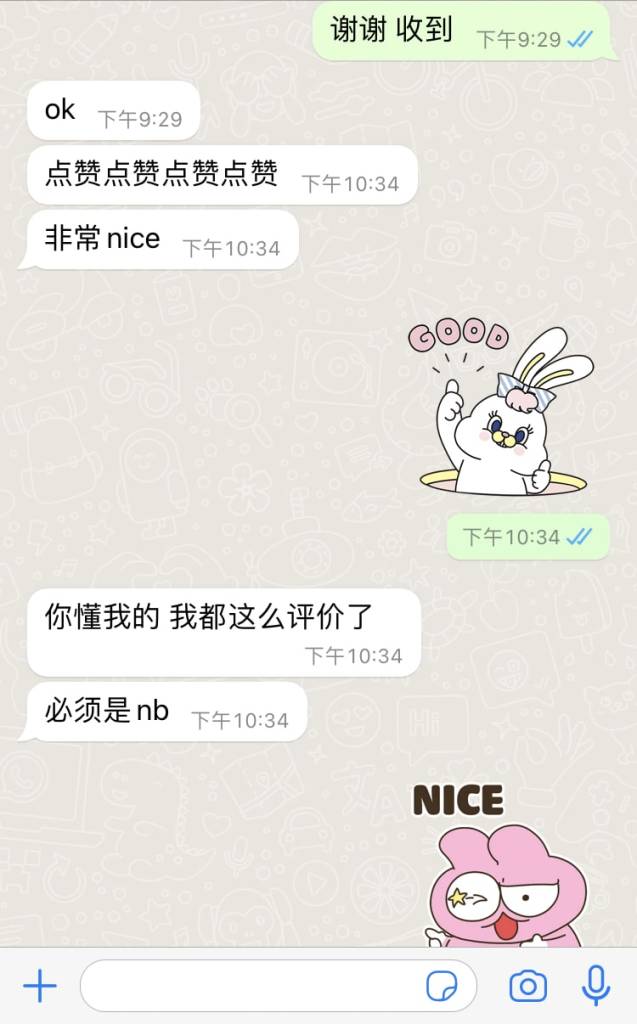Open the GOOD rabbit sticker
This screenshot has height=1024, width=637.
click(x=498, y=410)
